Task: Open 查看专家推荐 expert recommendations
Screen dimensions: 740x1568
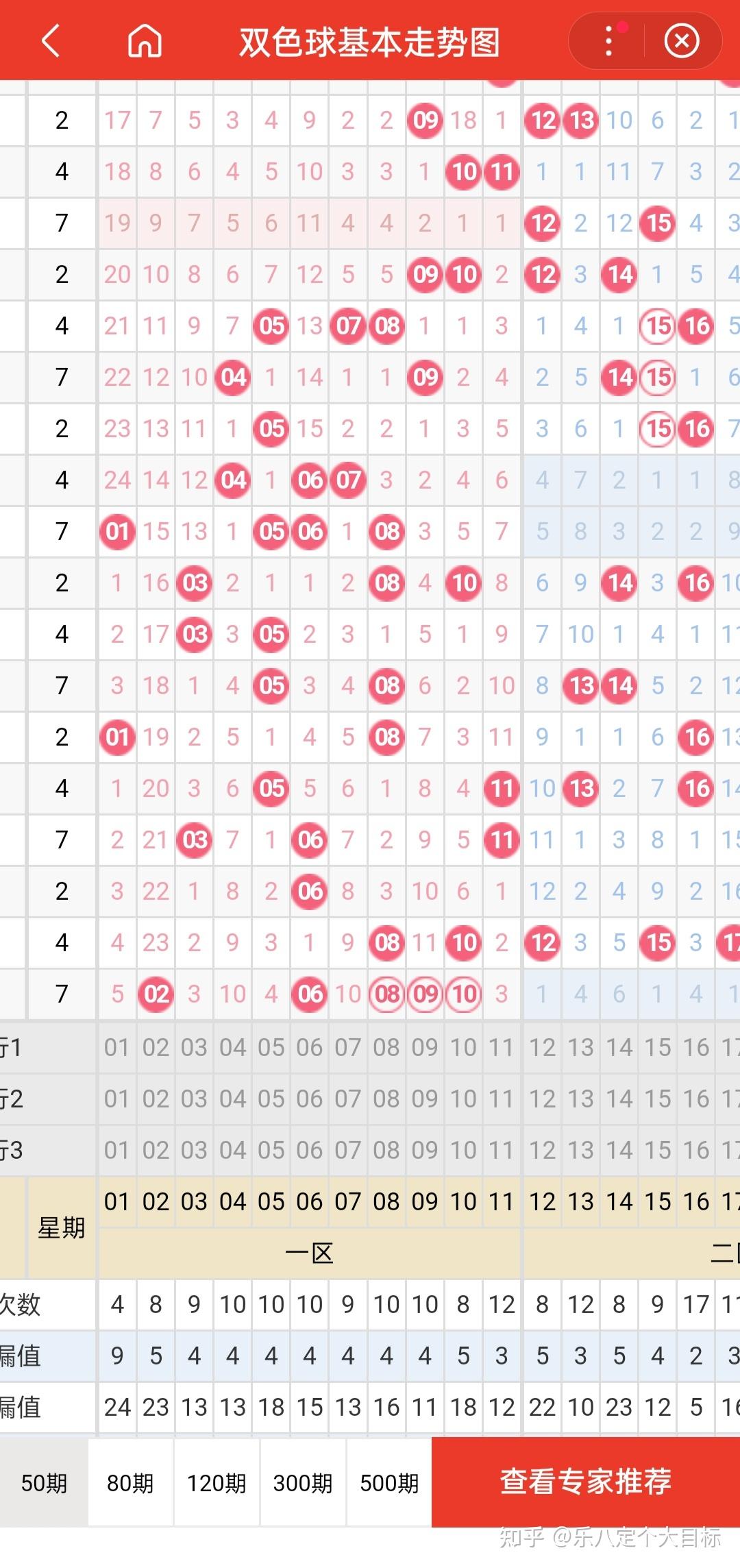Action: [x=585, y=1481]
